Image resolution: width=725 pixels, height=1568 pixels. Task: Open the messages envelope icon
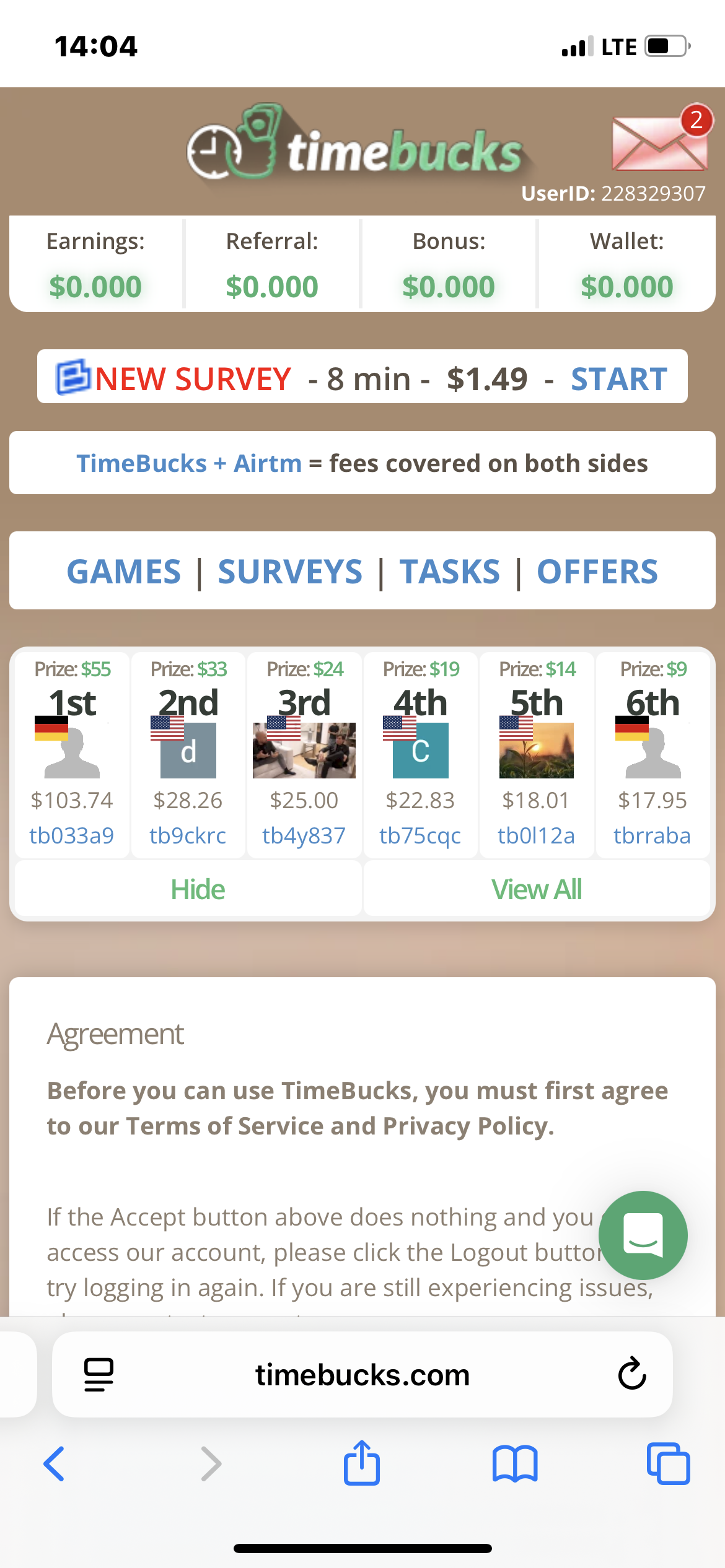(659, 142)
